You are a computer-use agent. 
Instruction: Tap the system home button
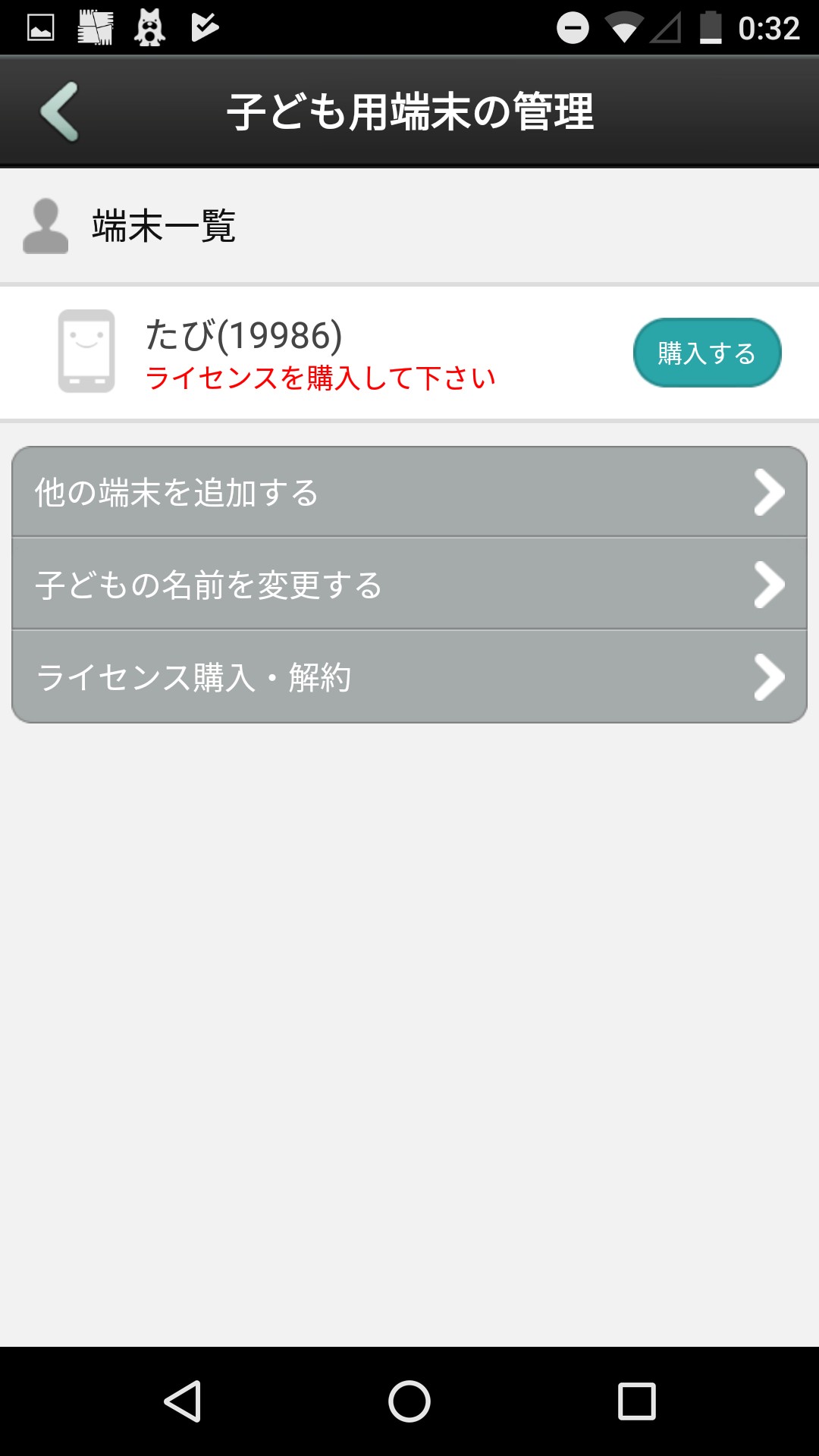pyautogui.click(x=409, y=1401)
